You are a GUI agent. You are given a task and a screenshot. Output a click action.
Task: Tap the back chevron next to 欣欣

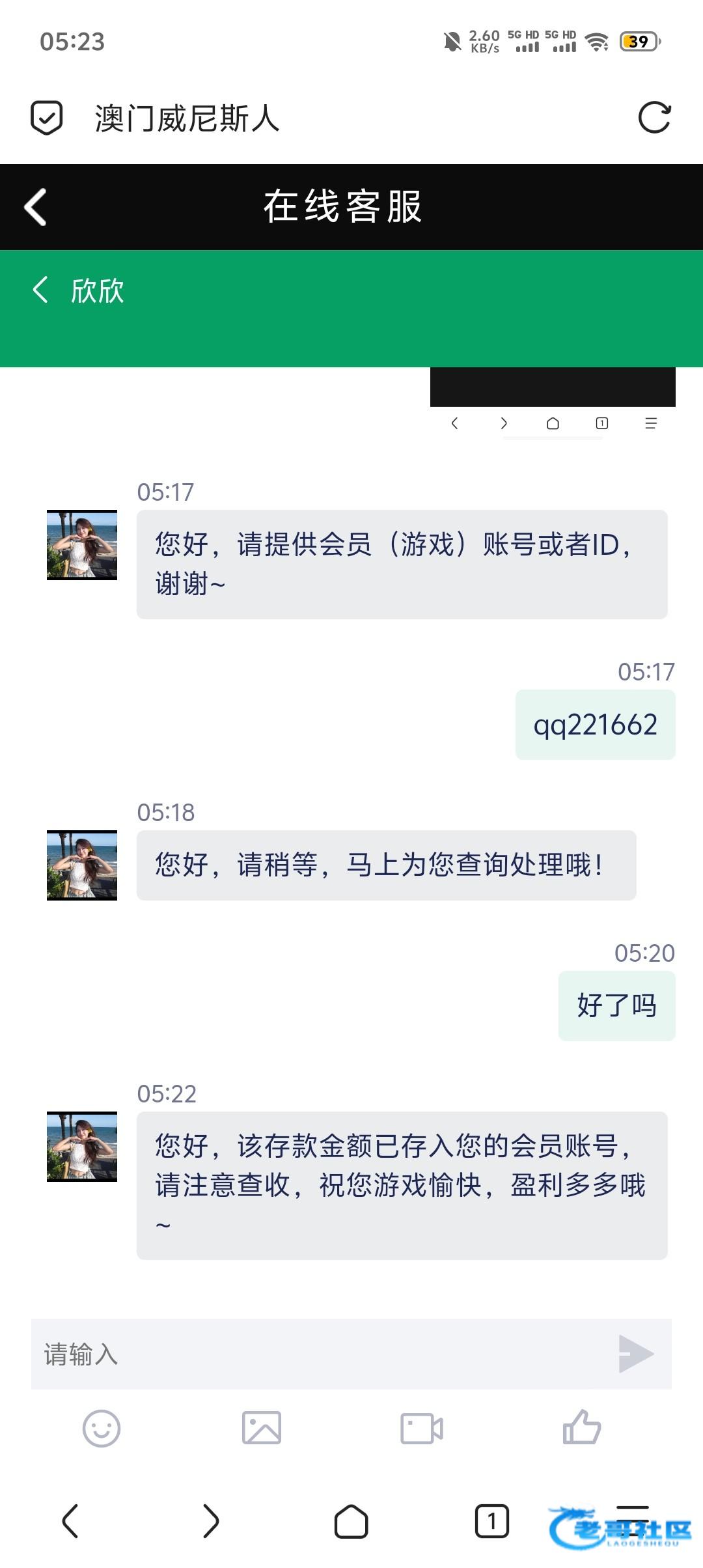click(x=40, y=290)
